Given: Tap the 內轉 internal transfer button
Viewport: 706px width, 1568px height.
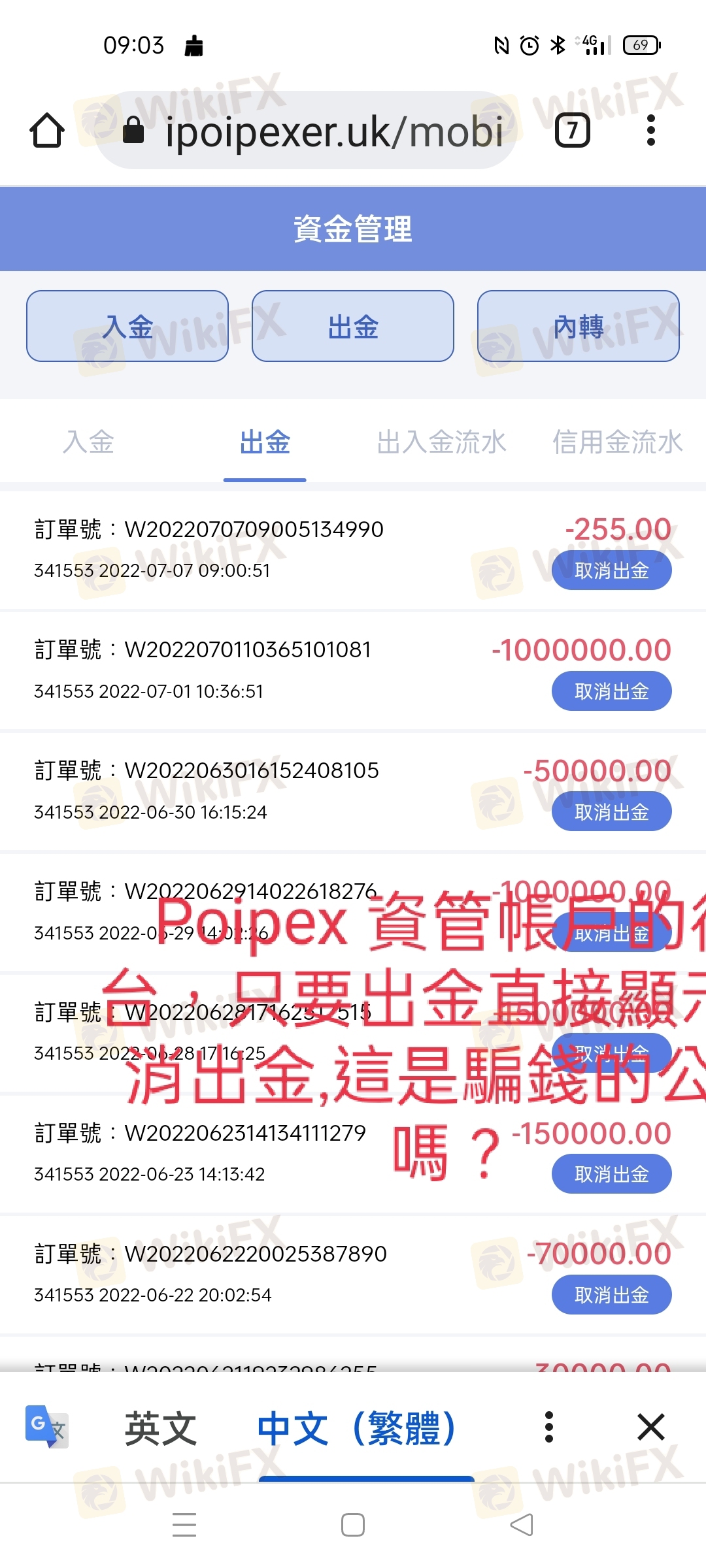Looking at the screenshot, I should [579, 326].
